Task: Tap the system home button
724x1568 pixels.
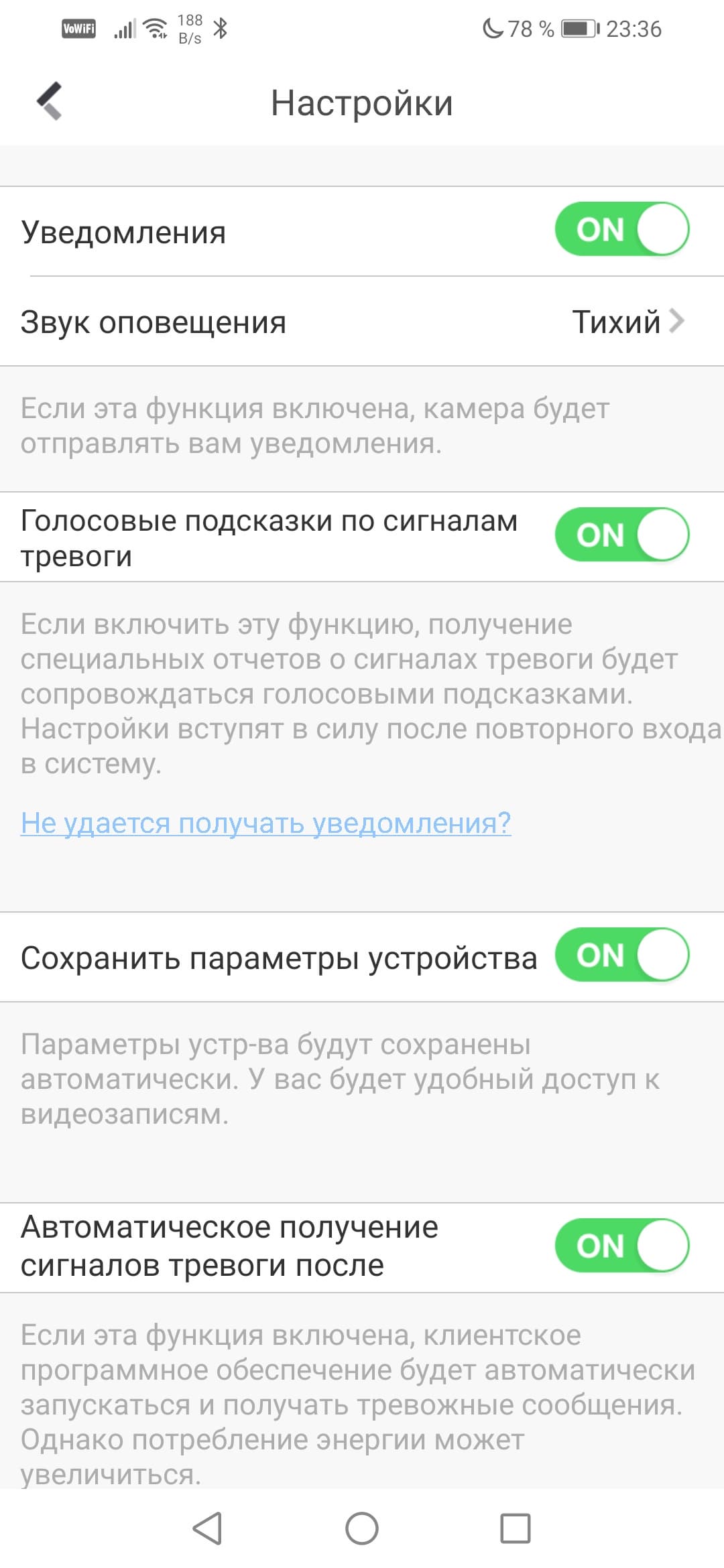Action: click(362, 1529)
